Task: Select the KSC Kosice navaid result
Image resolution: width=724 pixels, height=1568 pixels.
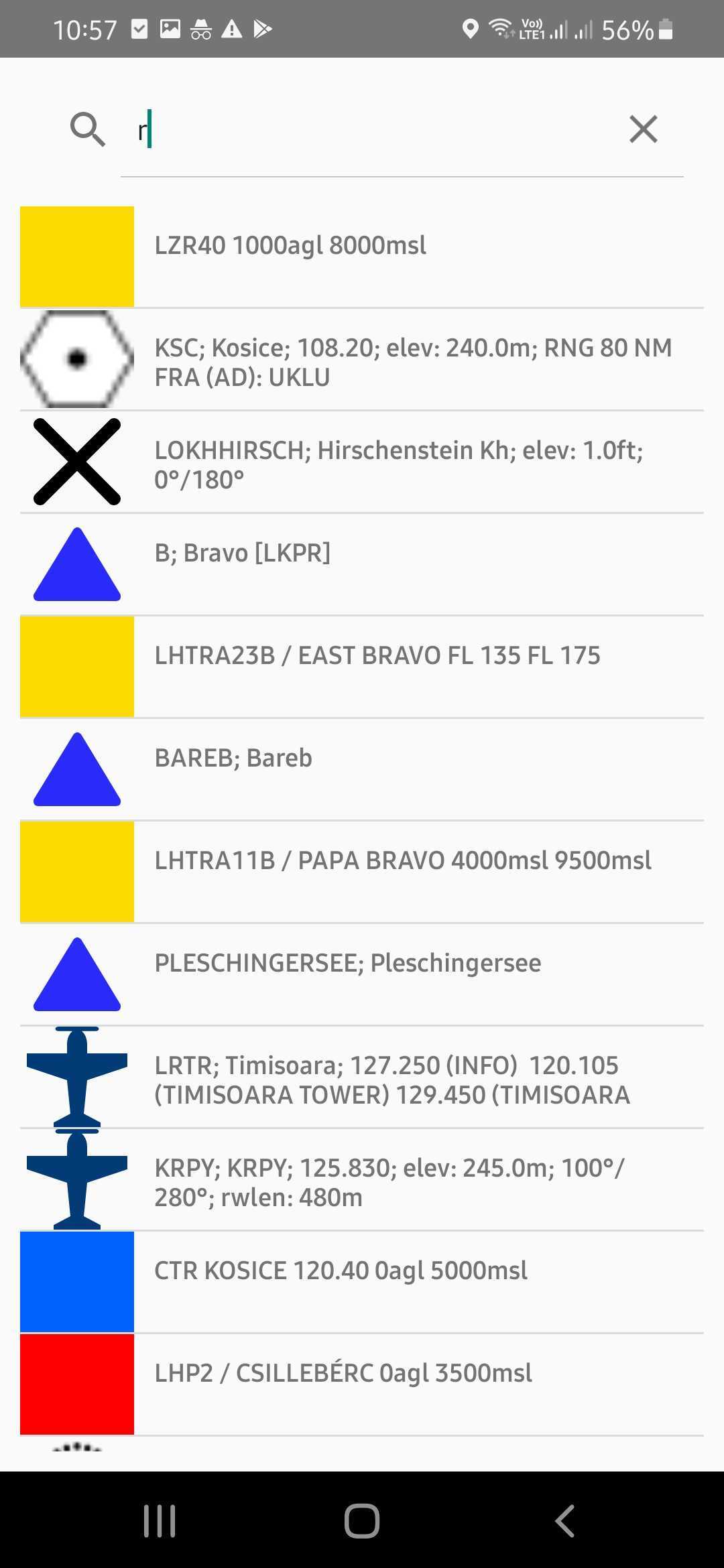Action: pos(362,361)
